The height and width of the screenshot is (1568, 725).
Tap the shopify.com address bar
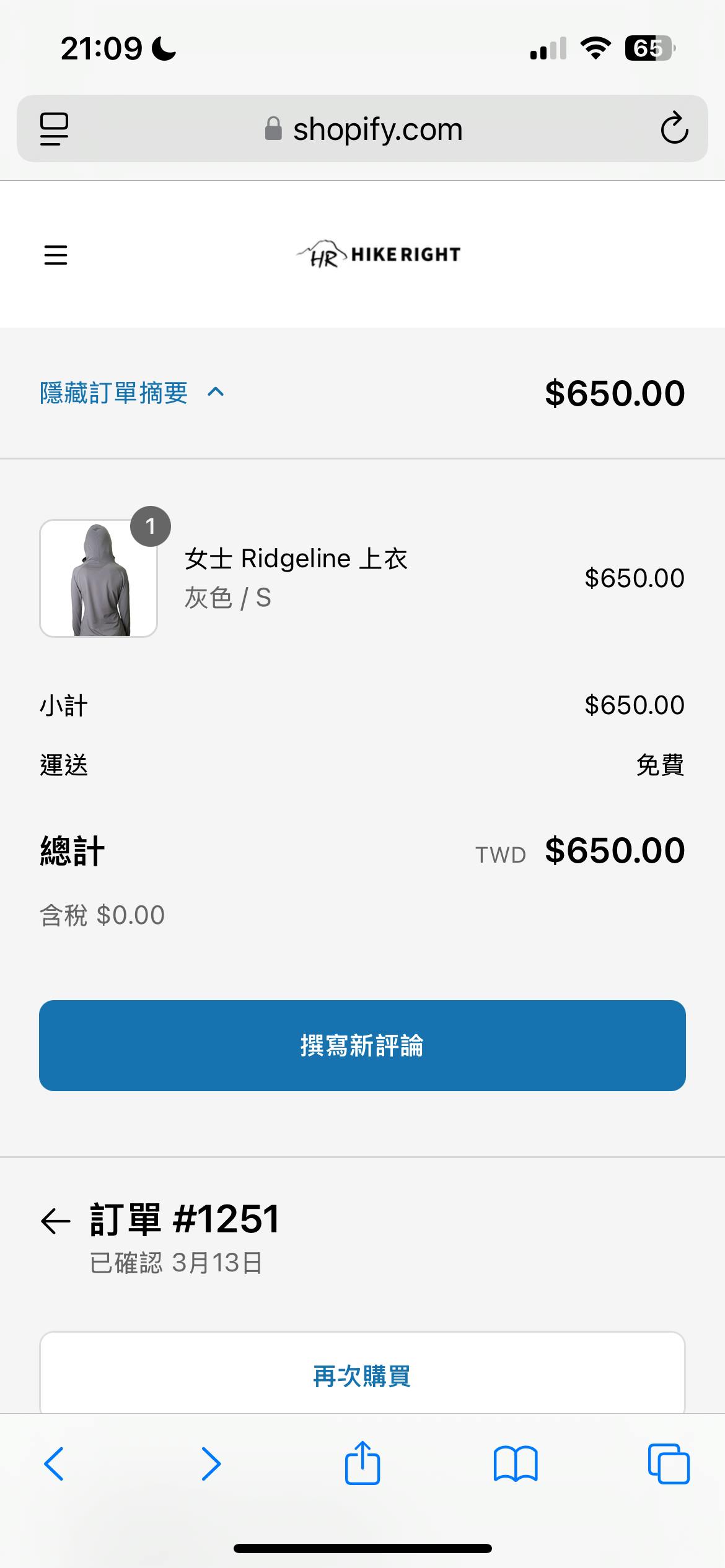(x=364, y=129)
